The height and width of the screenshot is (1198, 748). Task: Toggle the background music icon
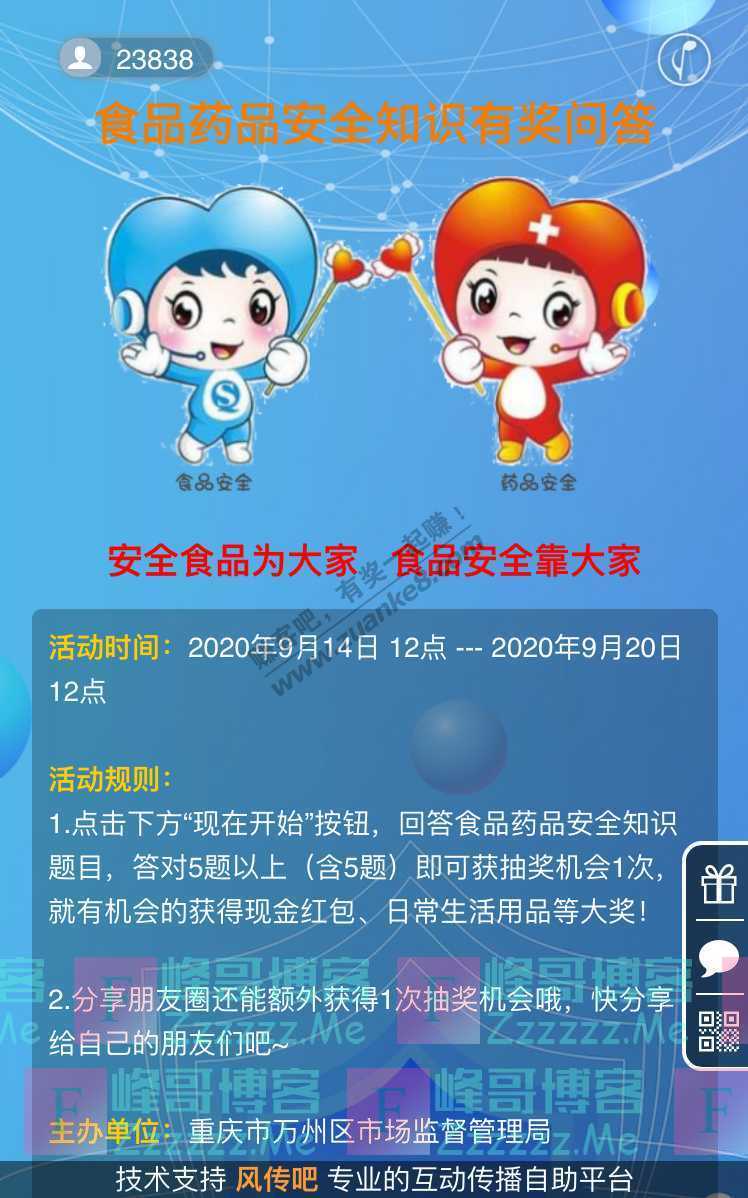684,61
